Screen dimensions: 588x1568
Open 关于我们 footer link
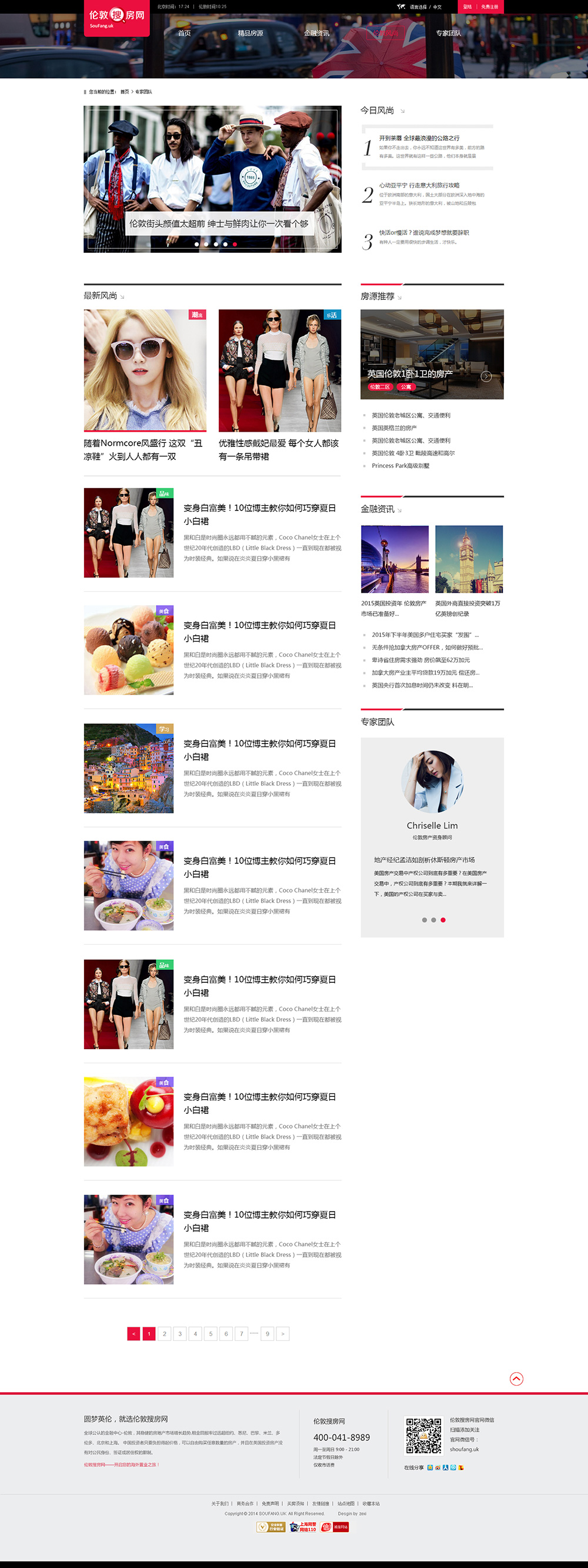220,1503
